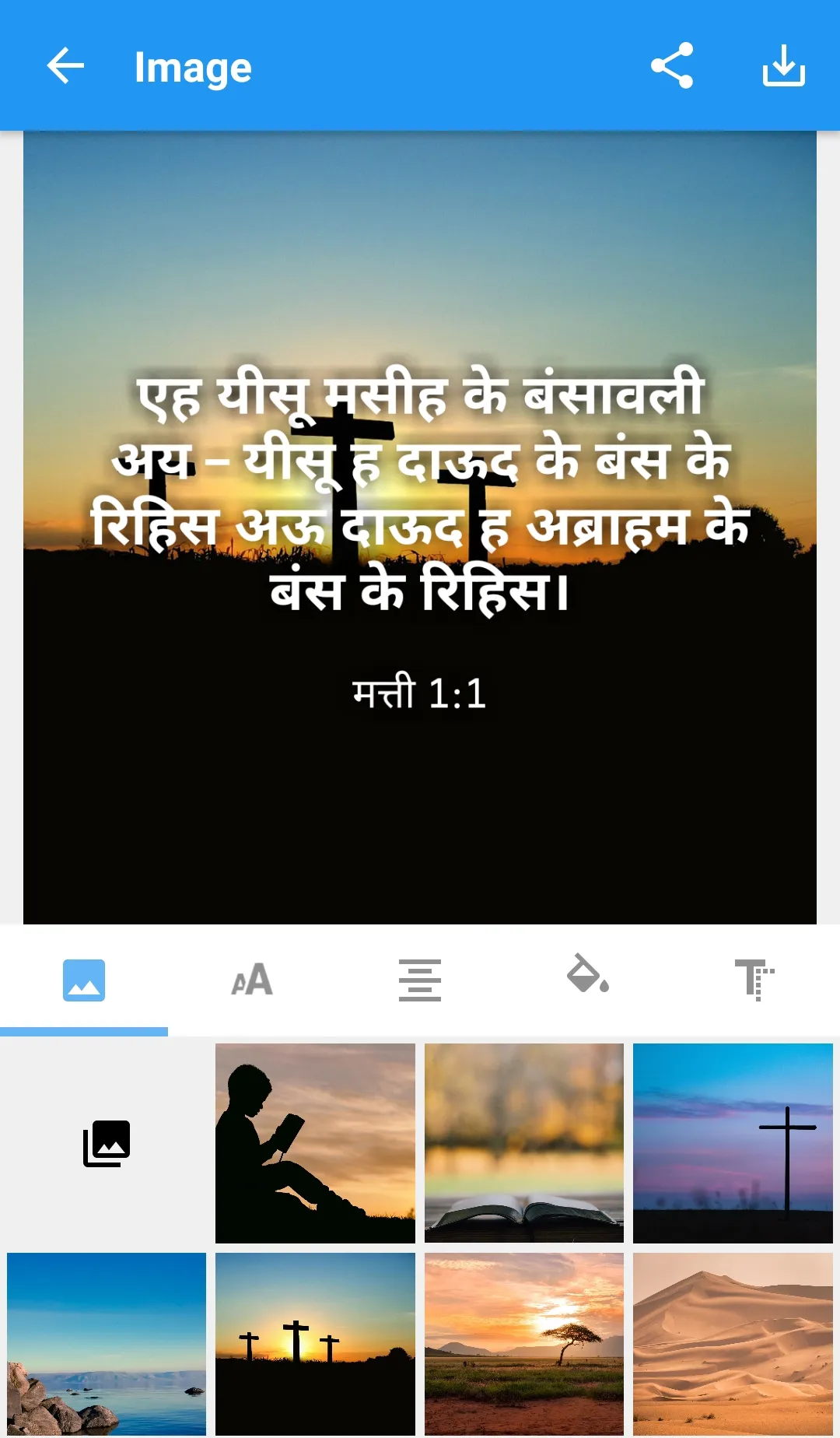Switch to the text style tab
This screenshot has width=840, height=1438.
click(x=754, y=980)
